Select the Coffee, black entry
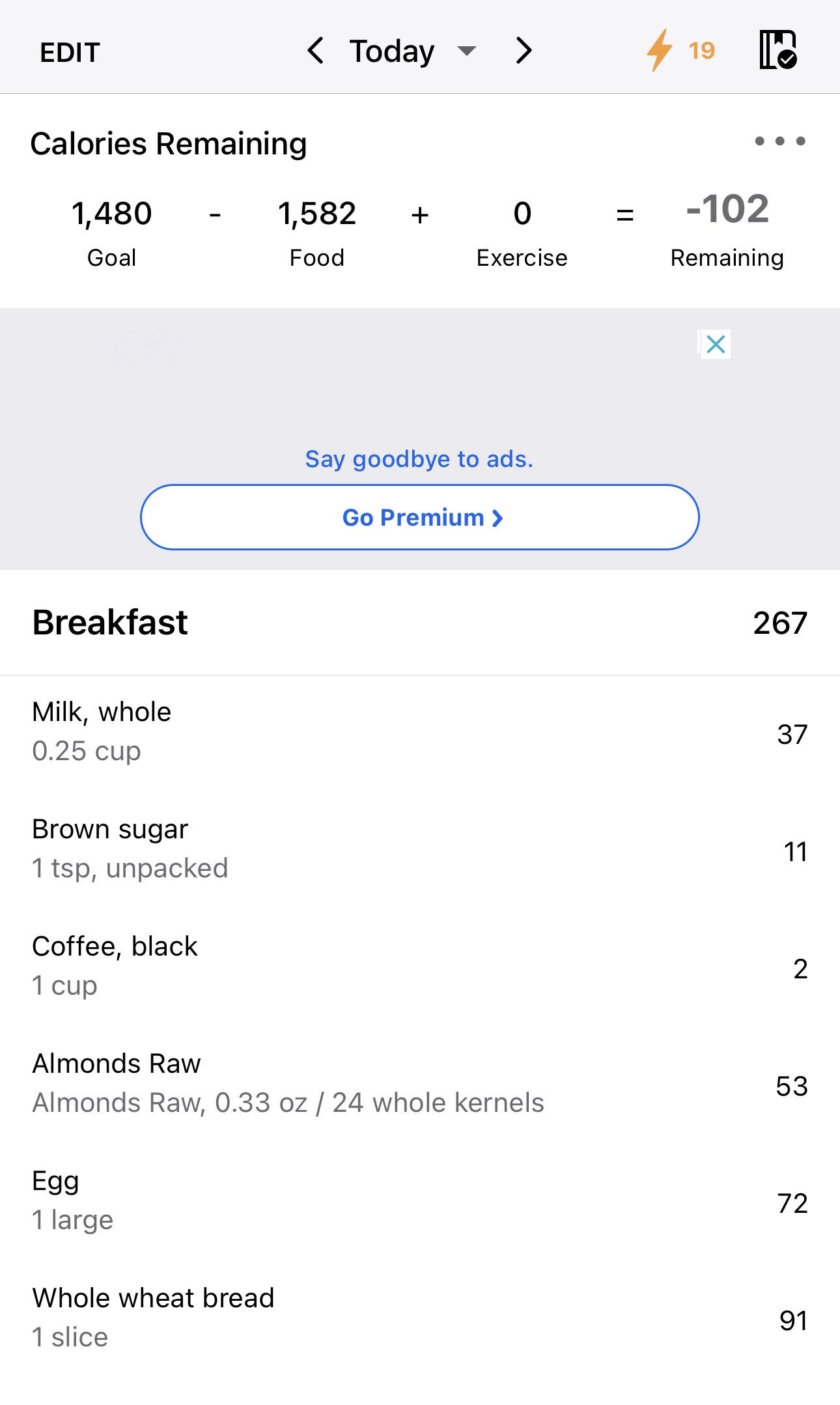Screen dimensions: 840x1405 pyautogui.click(x=420, y=967)
